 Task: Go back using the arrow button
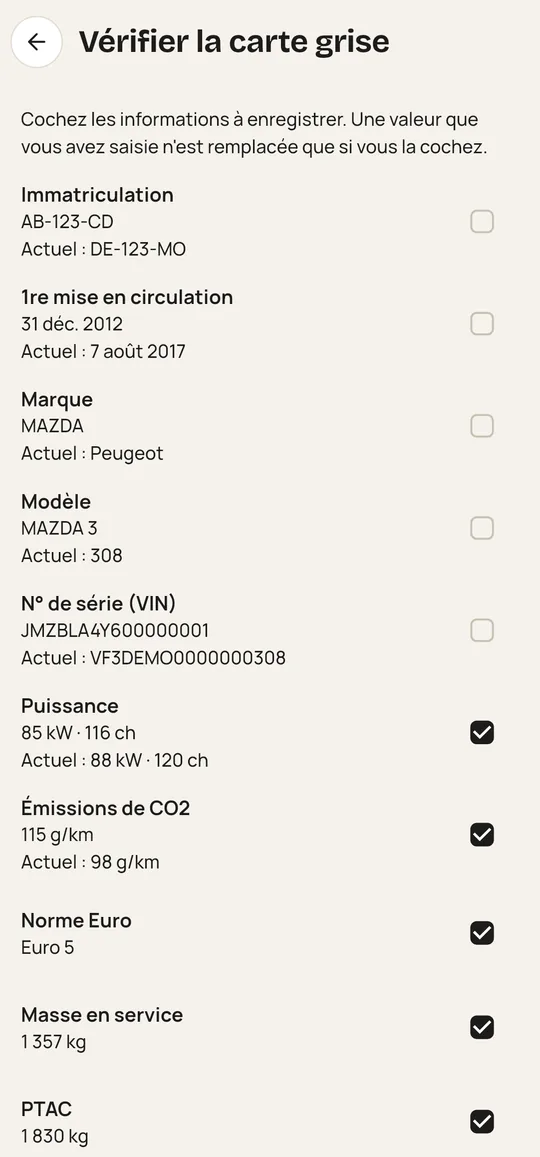[x=36, y=42]
